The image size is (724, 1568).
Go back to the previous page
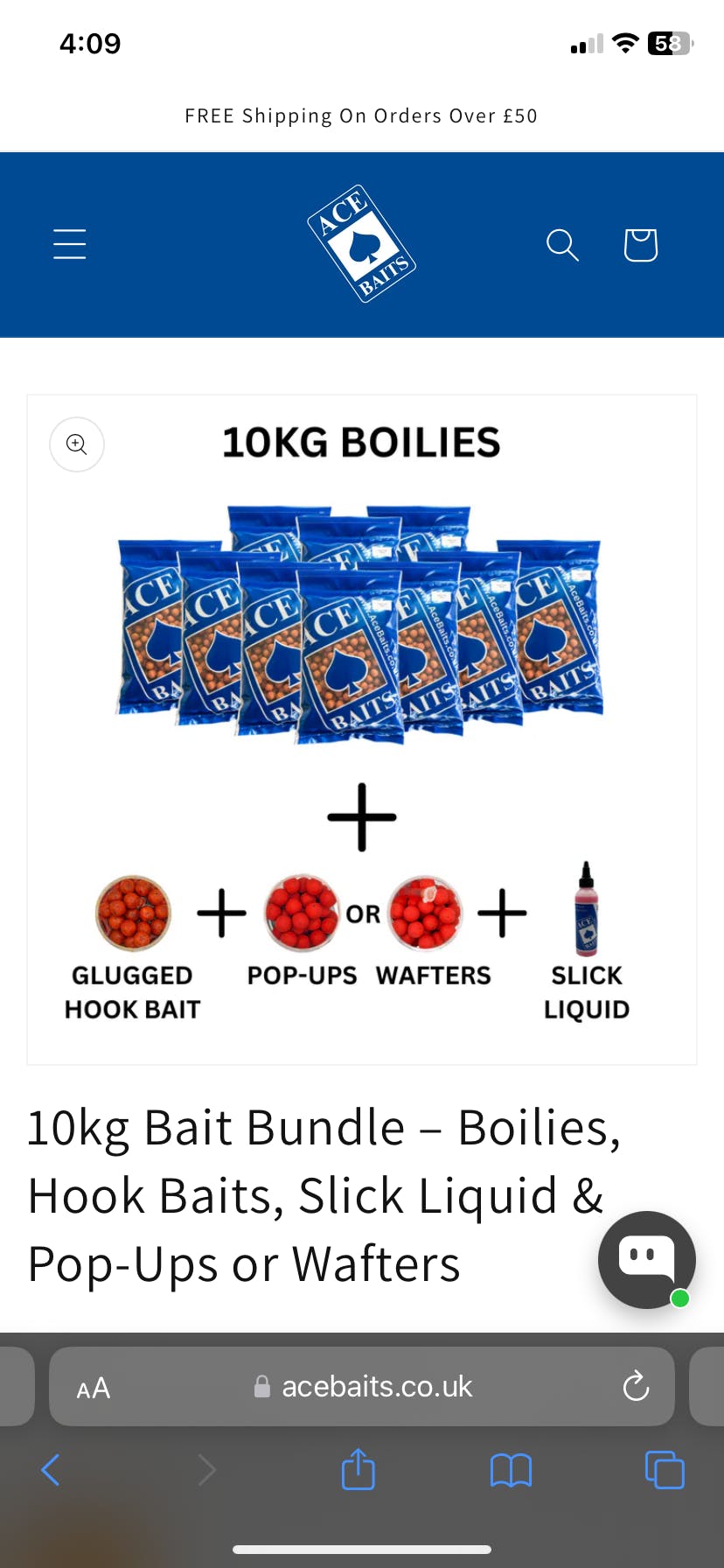pos(51,1470)
